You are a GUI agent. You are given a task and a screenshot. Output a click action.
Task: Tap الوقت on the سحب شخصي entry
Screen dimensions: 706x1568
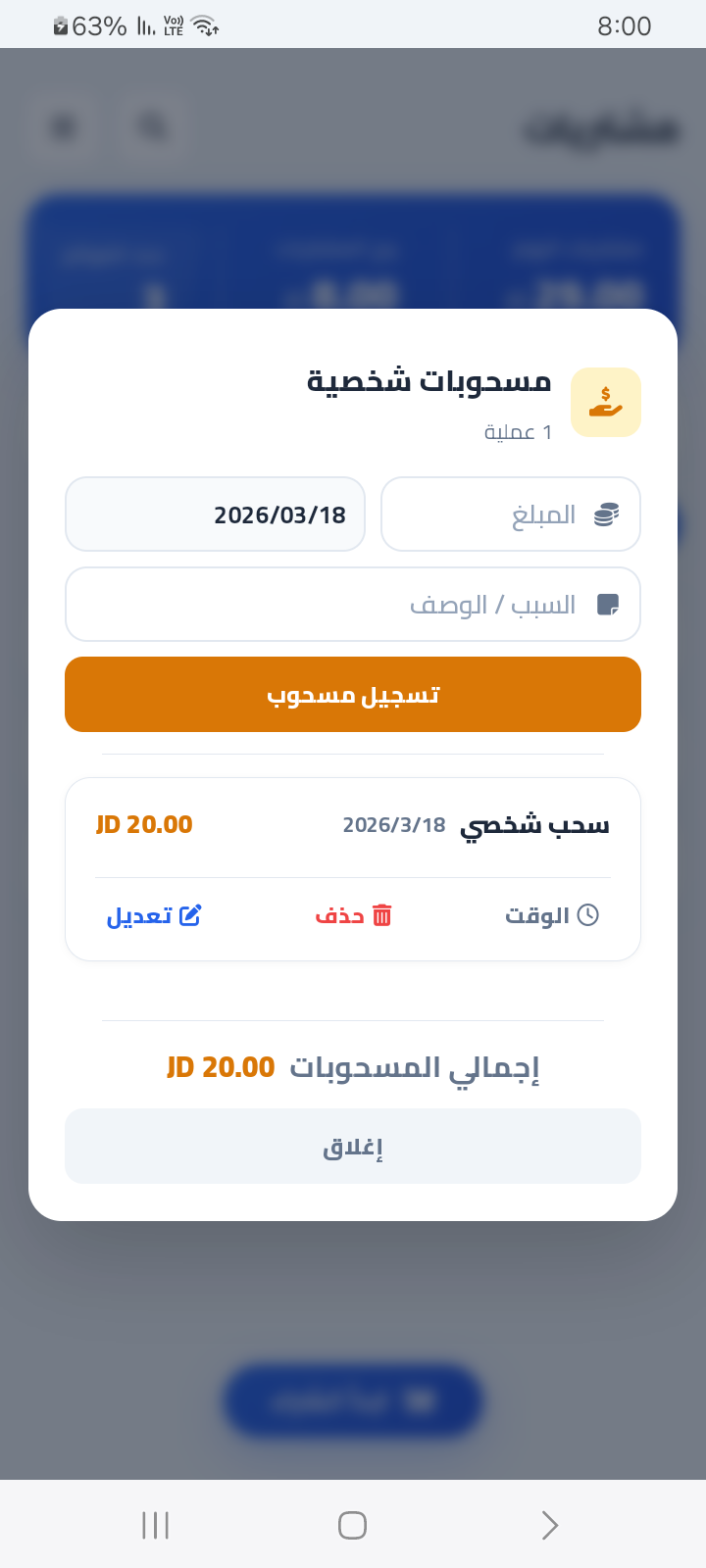551,915
